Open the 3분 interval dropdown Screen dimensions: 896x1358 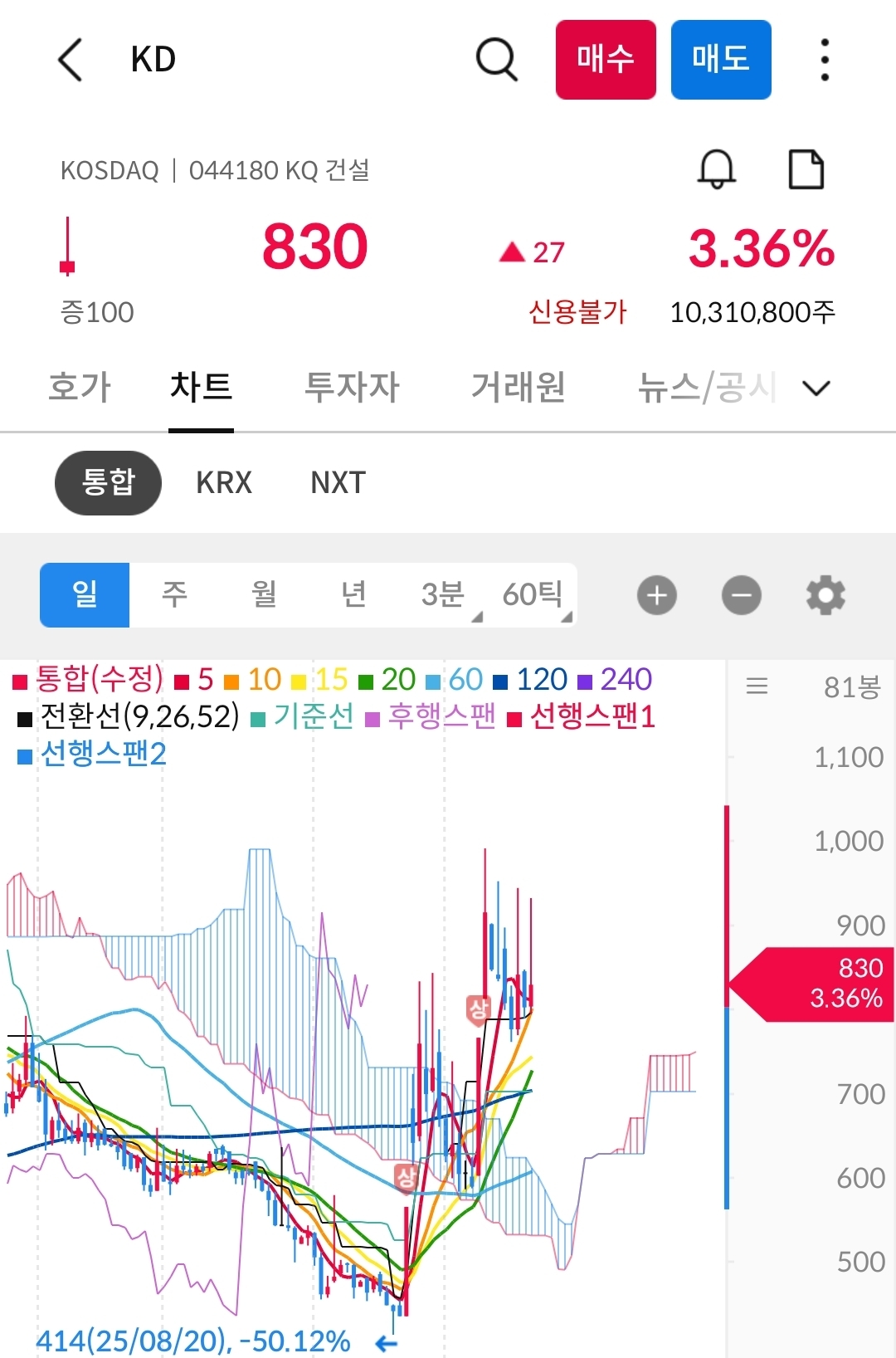(x=444, y=594)
